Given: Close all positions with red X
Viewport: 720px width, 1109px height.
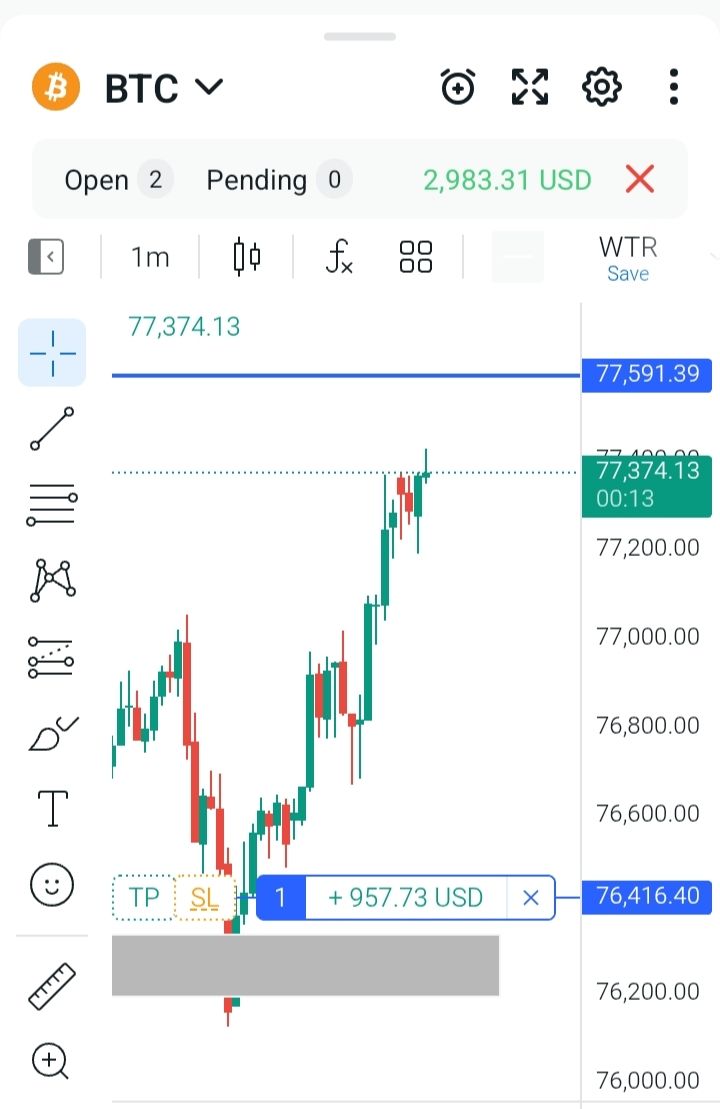Looking at the screenshot, I should 639,180.
